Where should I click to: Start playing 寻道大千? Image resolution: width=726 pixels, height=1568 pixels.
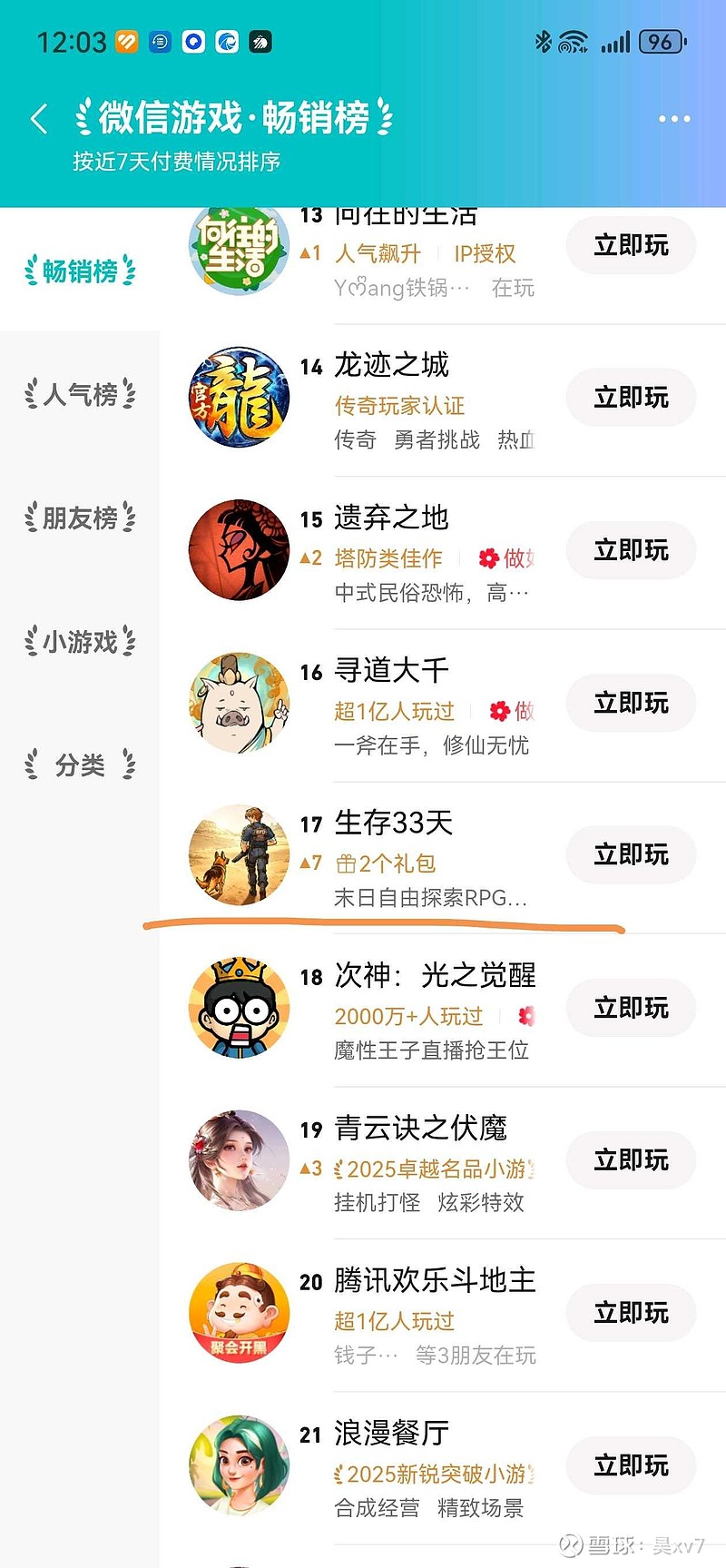pyautogui.click(x=631, y=703)
